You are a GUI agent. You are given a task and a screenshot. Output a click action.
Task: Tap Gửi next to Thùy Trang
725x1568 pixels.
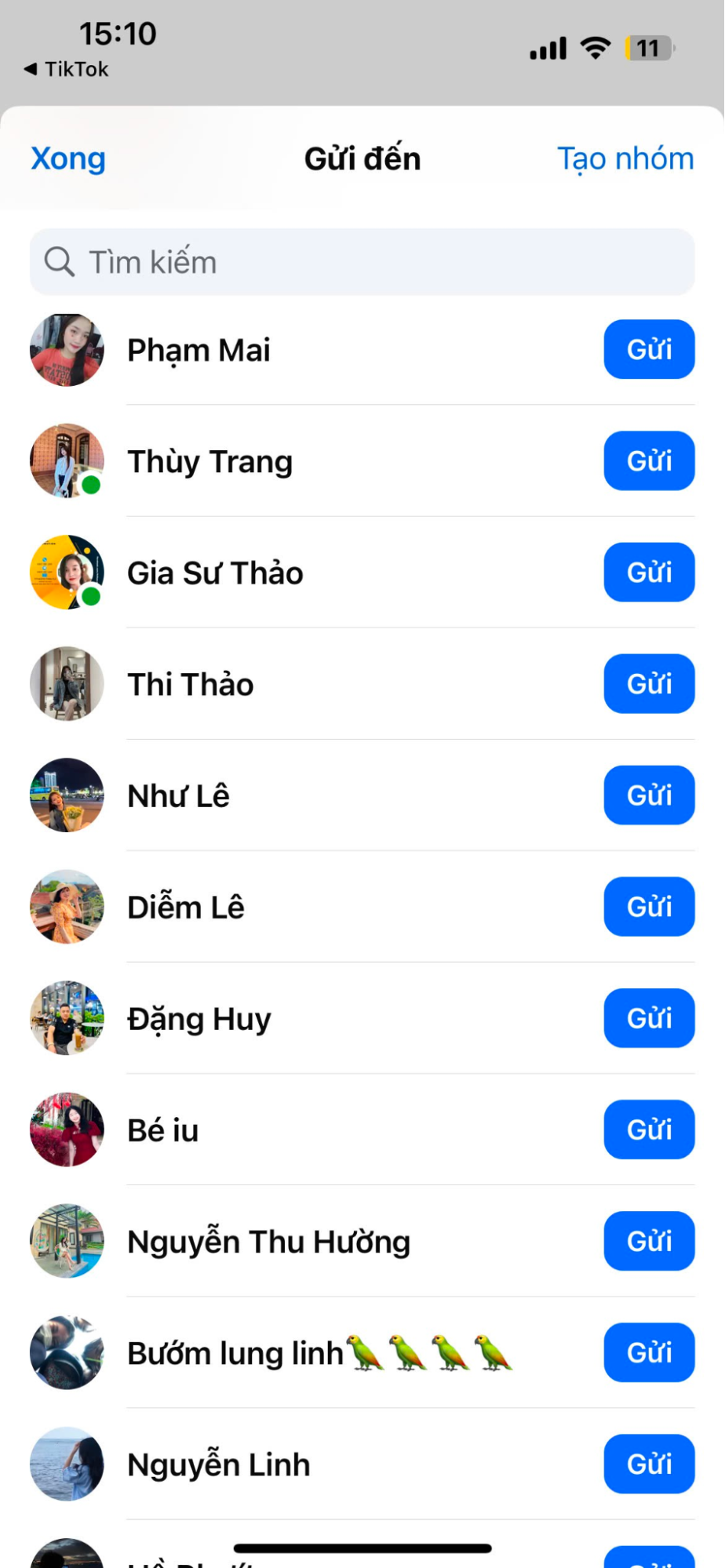click(x=649, y=461)
